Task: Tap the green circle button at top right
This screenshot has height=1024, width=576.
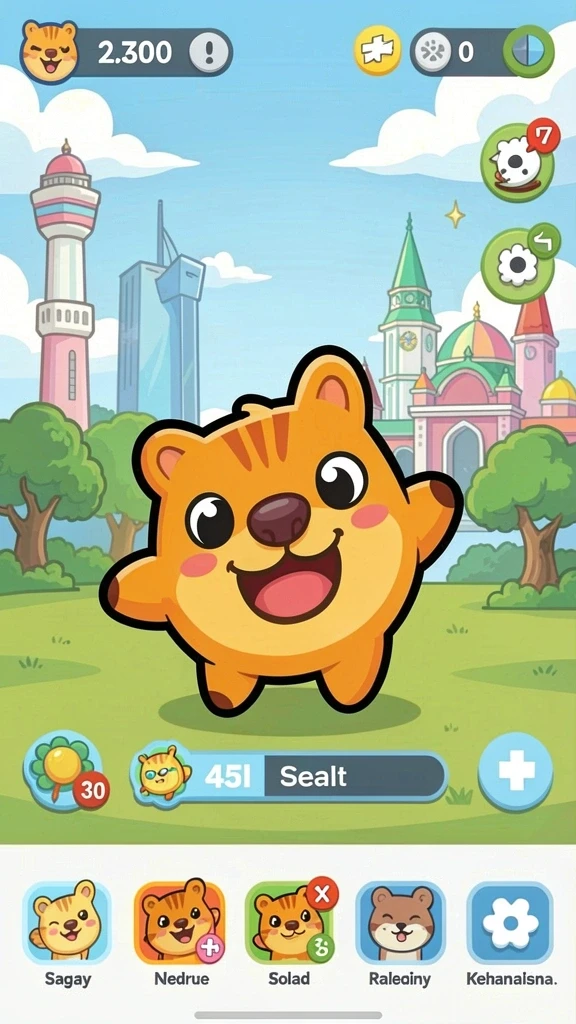Action: (528, 52)
